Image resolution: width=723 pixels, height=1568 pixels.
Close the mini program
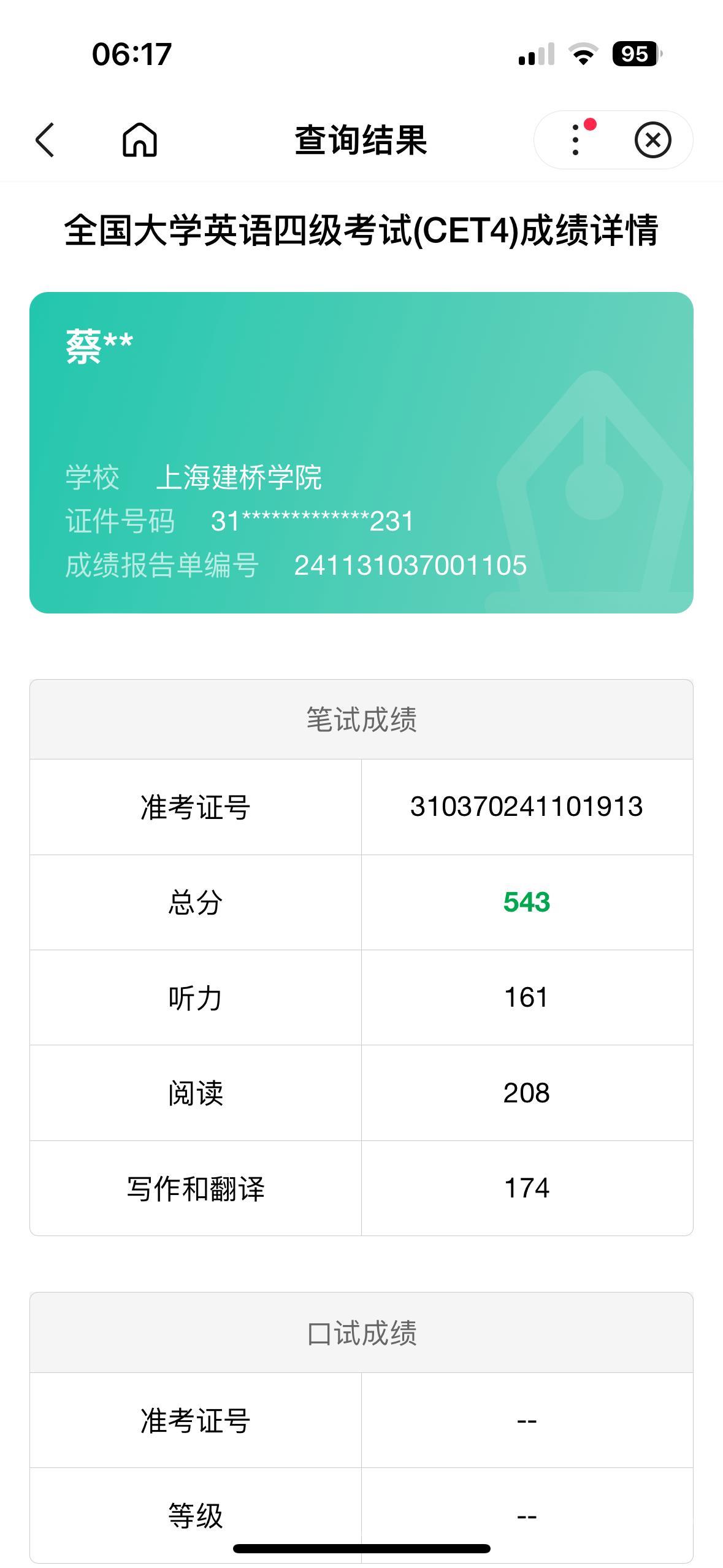click(x=652, y=140)
